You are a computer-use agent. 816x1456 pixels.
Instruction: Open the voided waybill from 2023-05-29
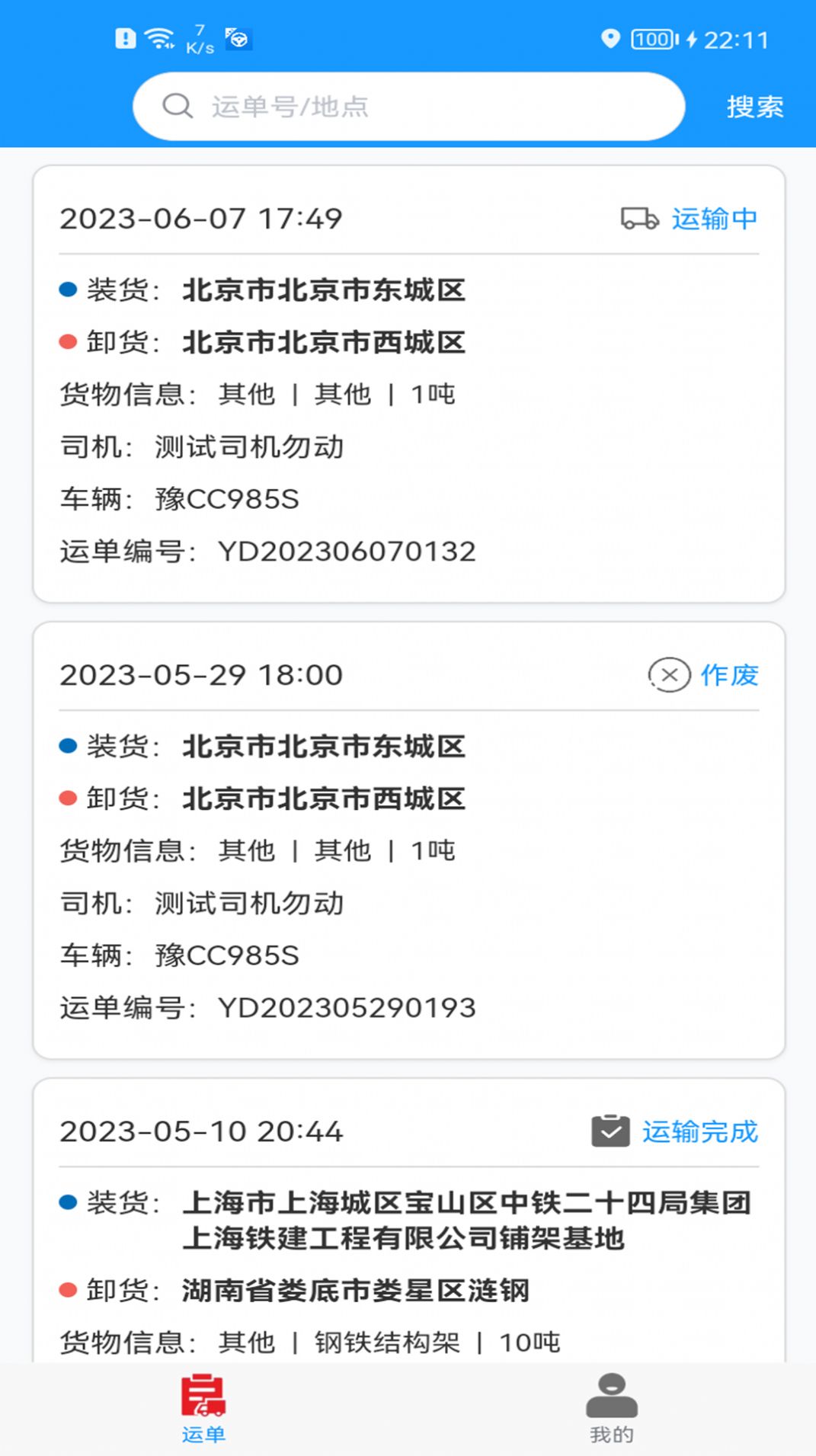[x=408, y=838]
